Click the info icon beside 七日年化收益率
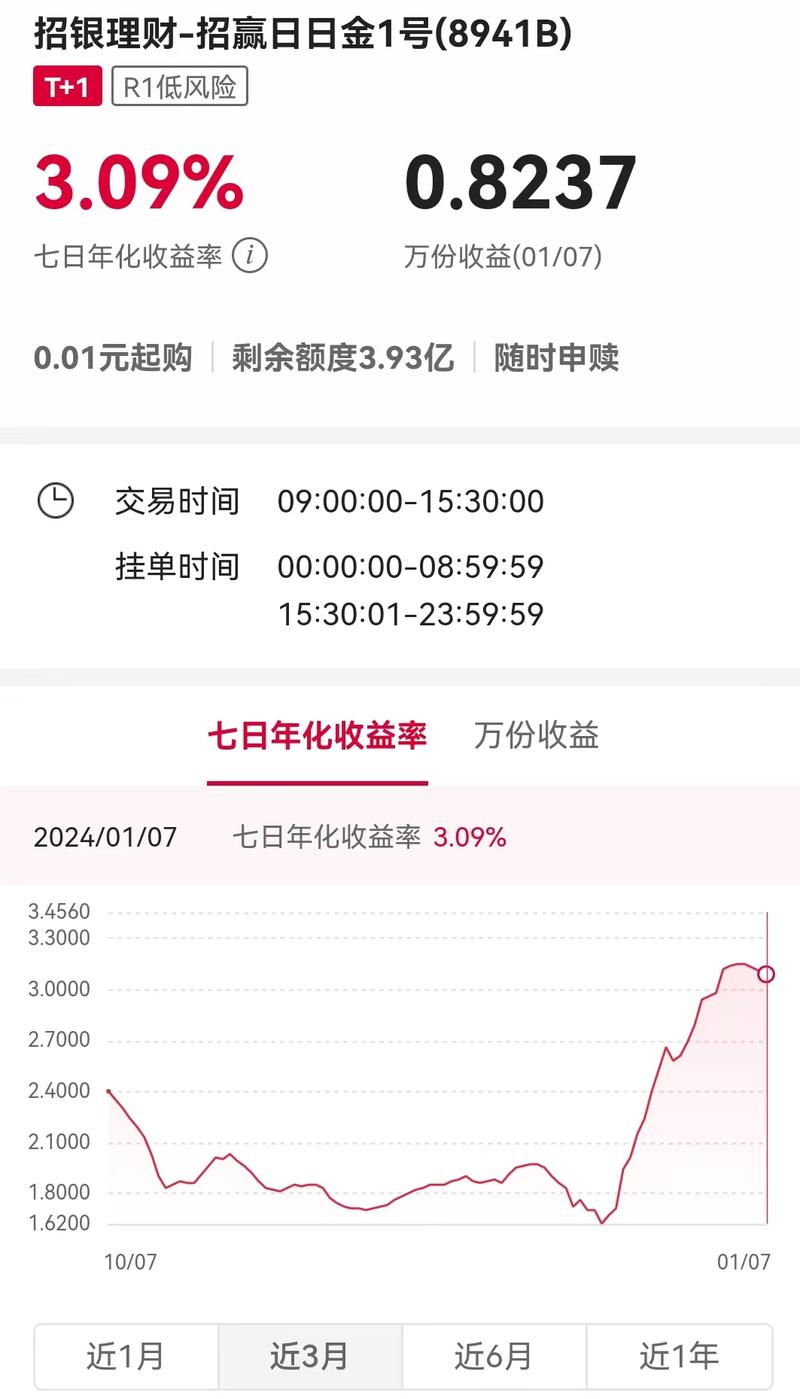This screenshot has height=1399, width=800. (x=248, y=257)
